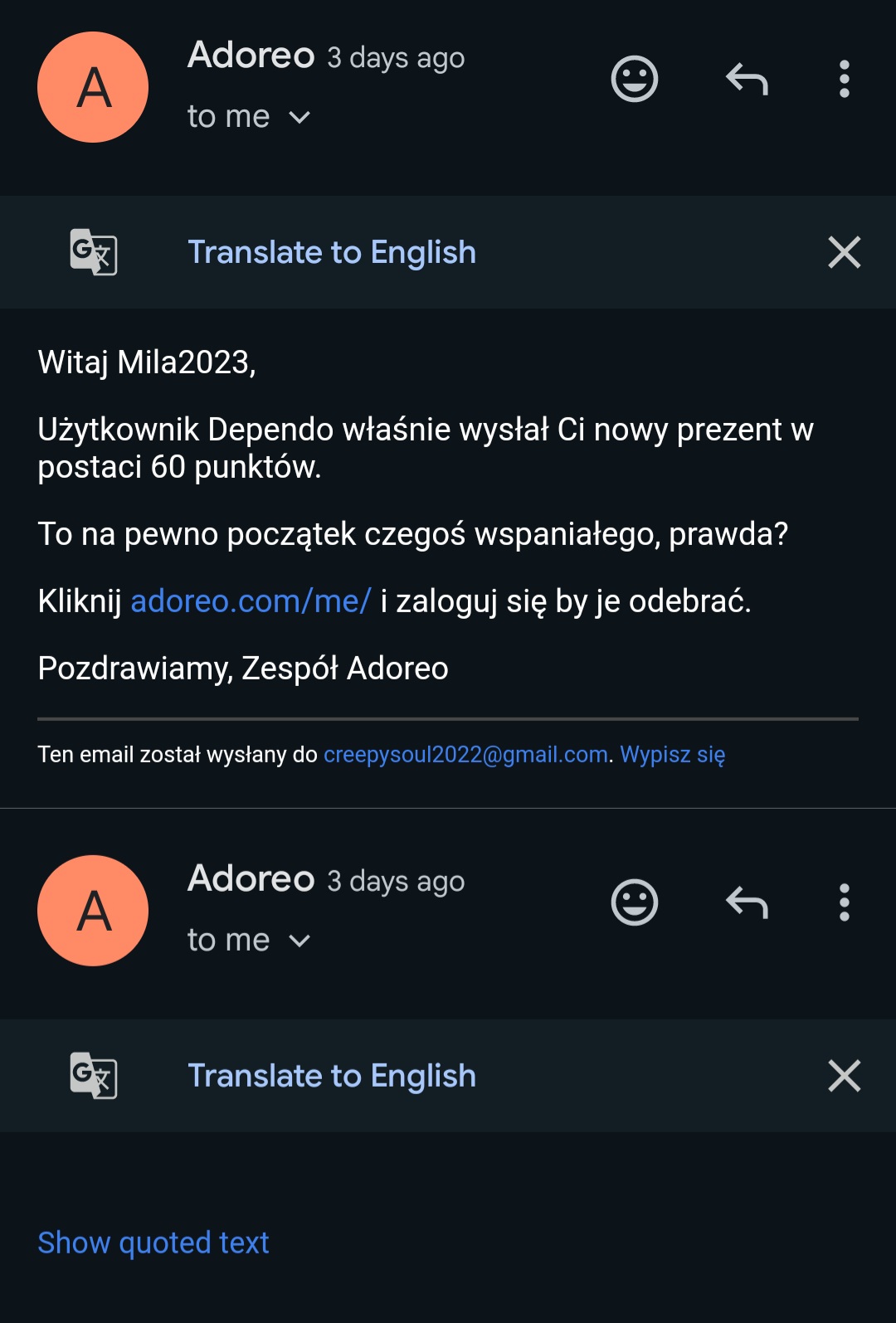
Task: Open the sender avatar of the first email
Action: (93, 87)
